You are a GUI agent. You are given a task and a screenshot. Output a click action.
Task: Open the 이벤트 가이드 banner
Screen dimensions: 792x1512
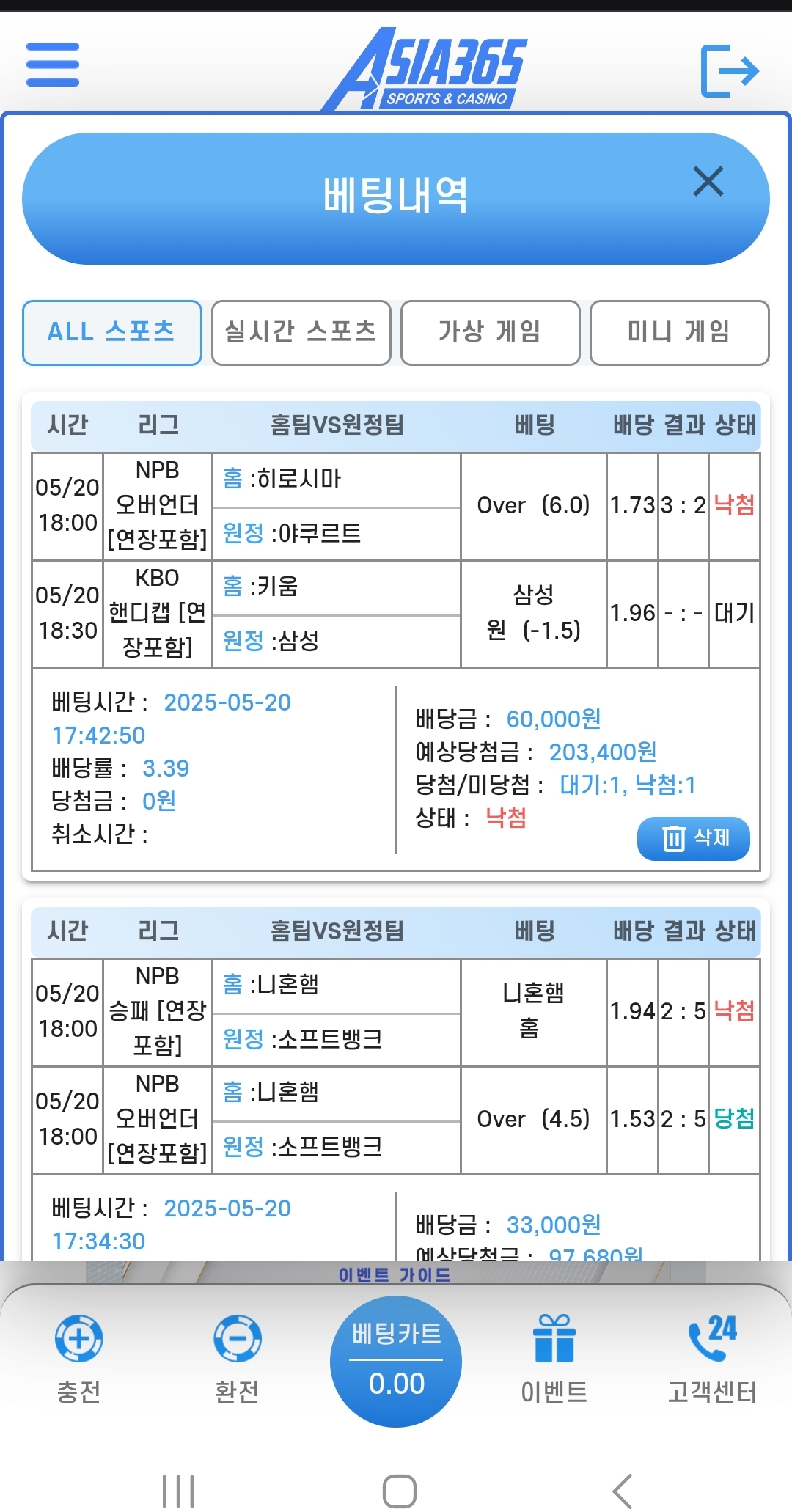pos(395,1274)
